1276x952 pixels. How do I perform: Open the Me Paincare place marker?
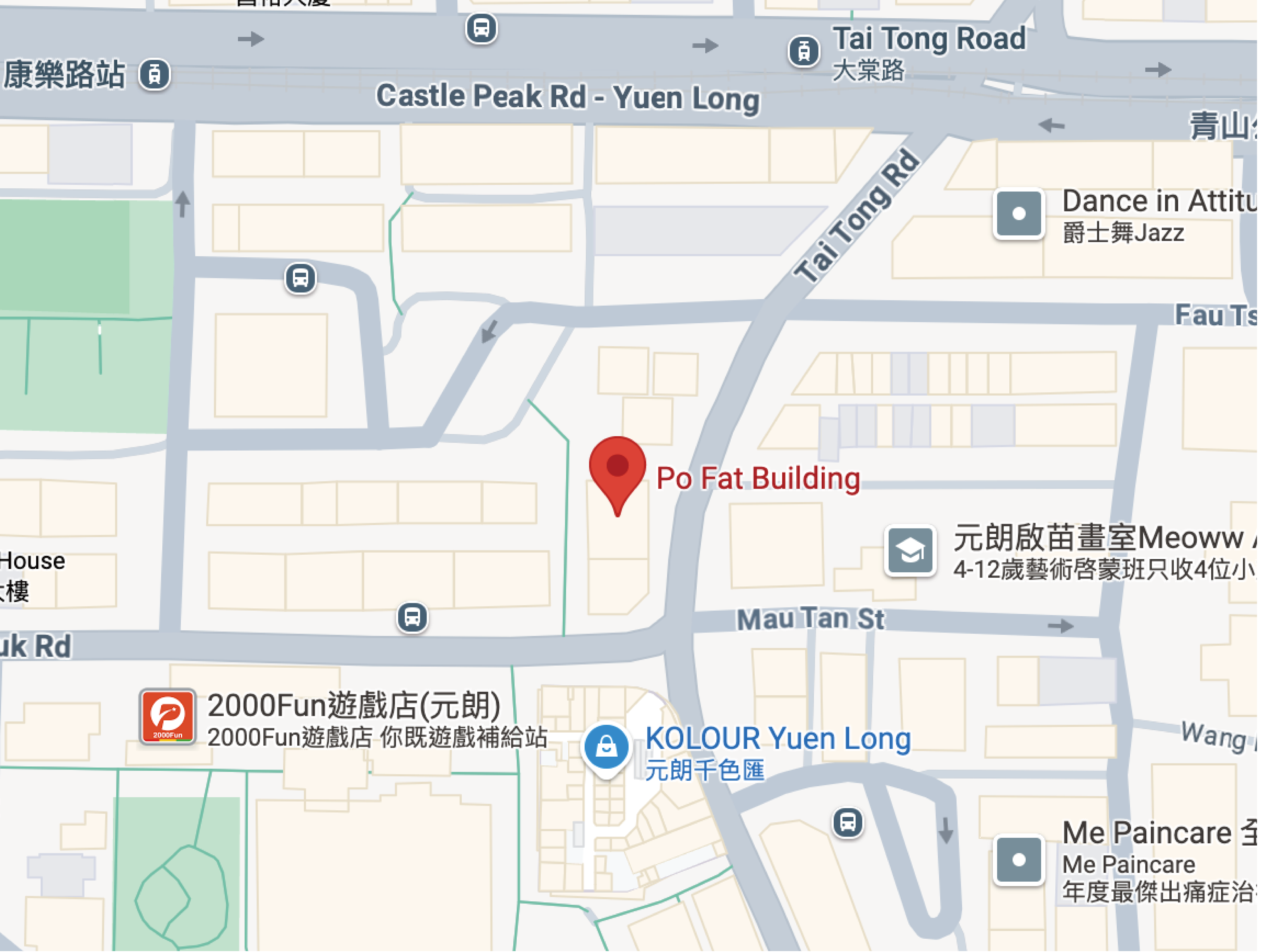(1019, 860)
